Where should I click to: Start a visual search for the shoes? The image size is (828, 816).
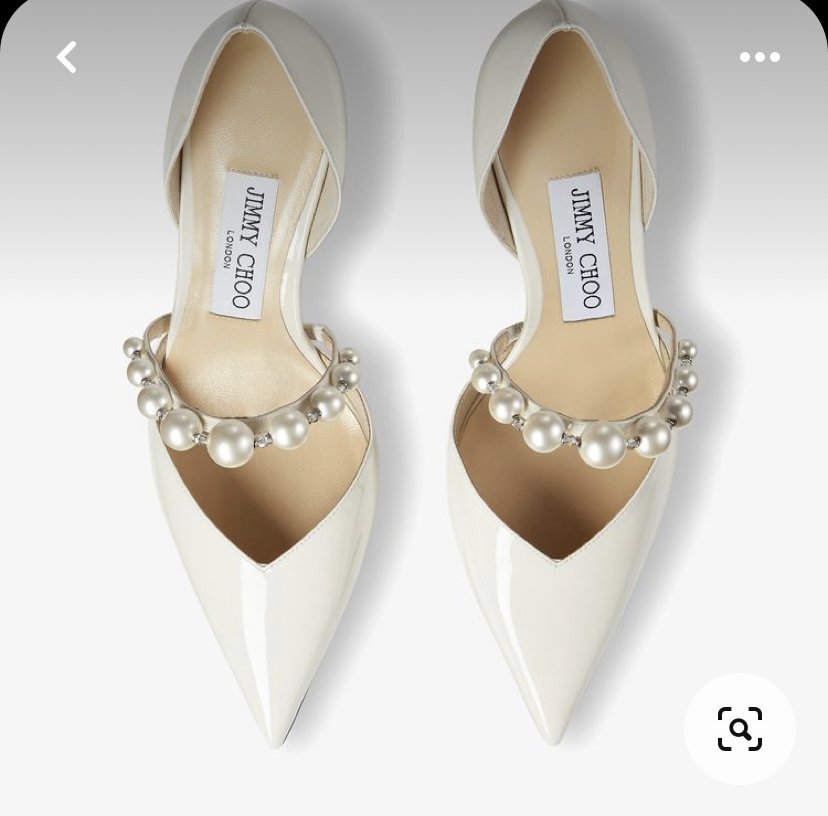740,728
